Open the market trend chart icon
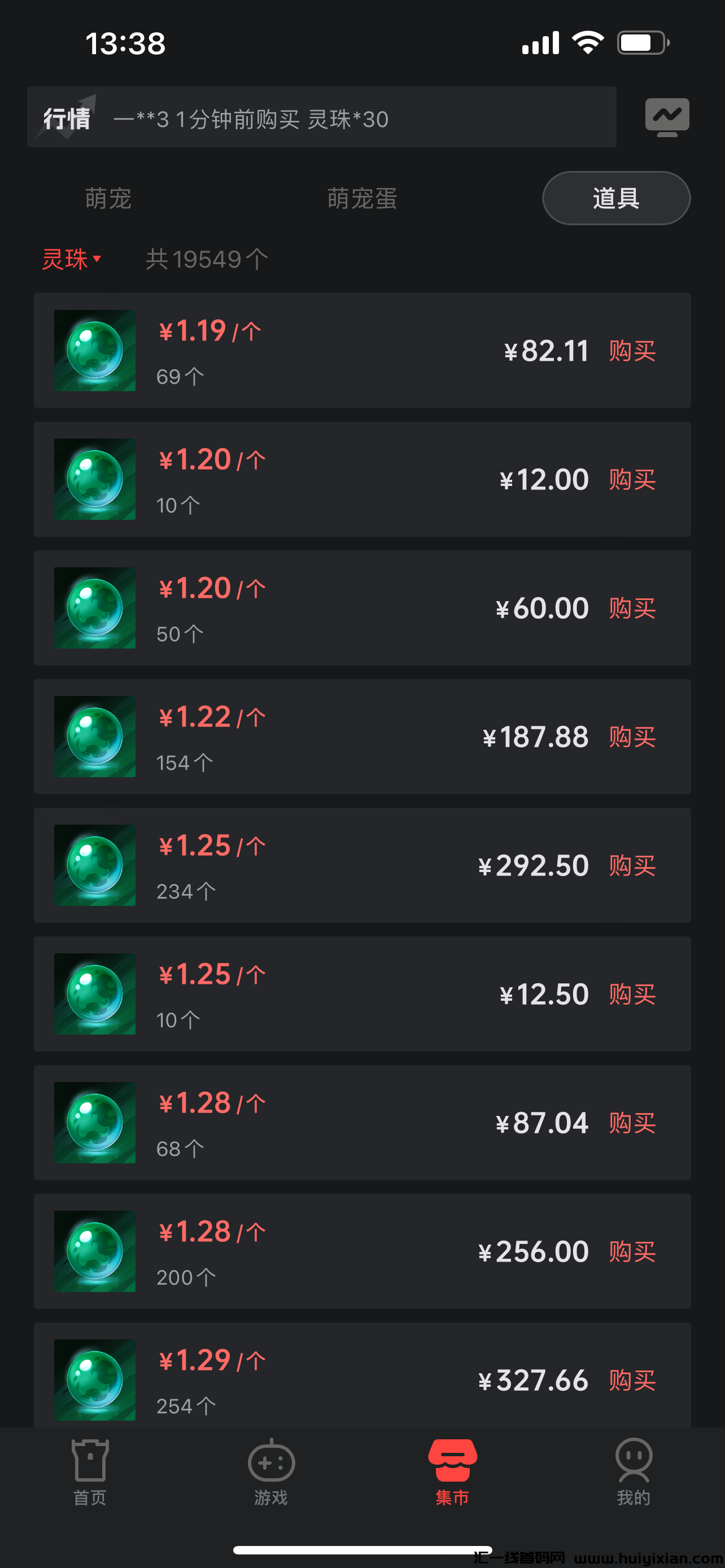The height and width of the screenshot is (1568, 725). [x=667, y=117]
